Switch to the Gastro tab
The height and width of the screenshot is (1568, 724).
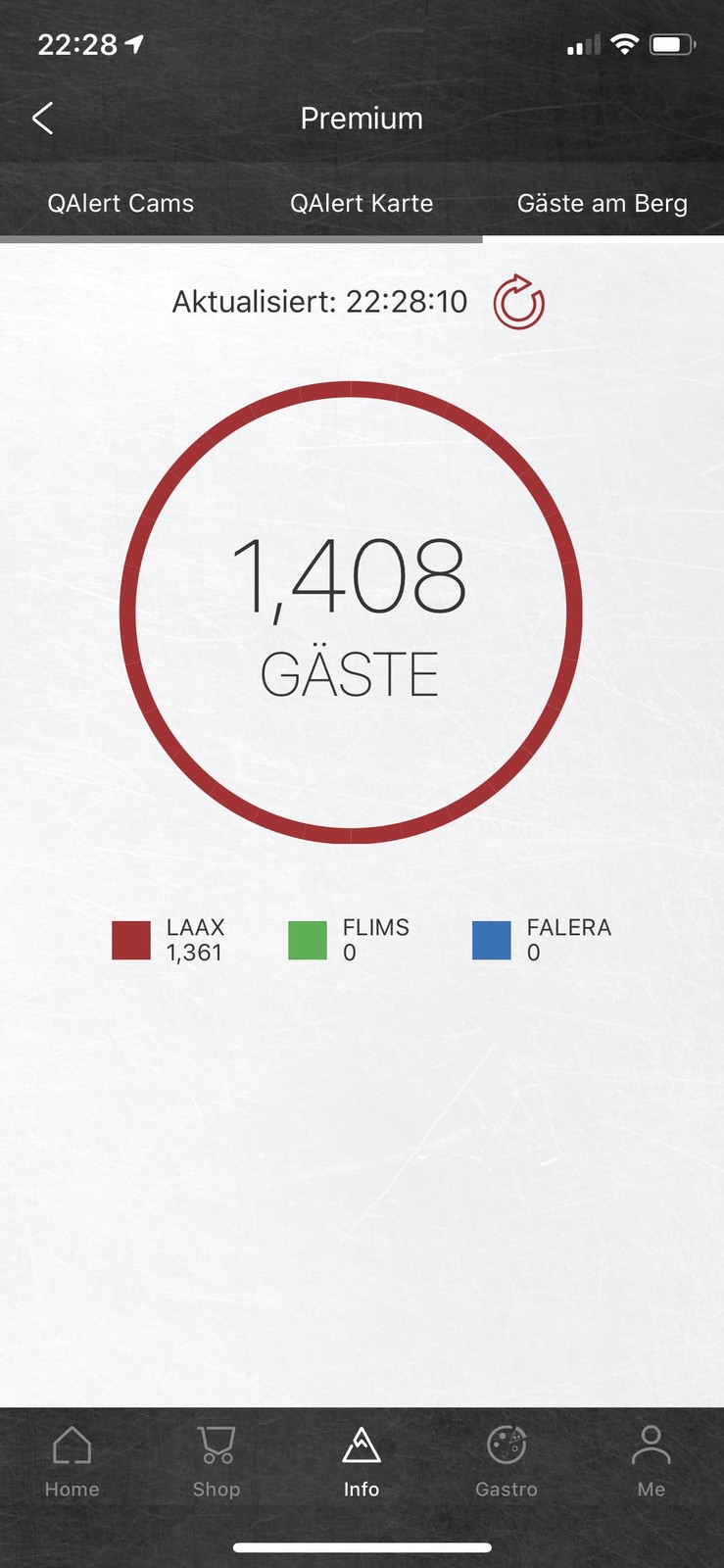(x=507, y=1461)
